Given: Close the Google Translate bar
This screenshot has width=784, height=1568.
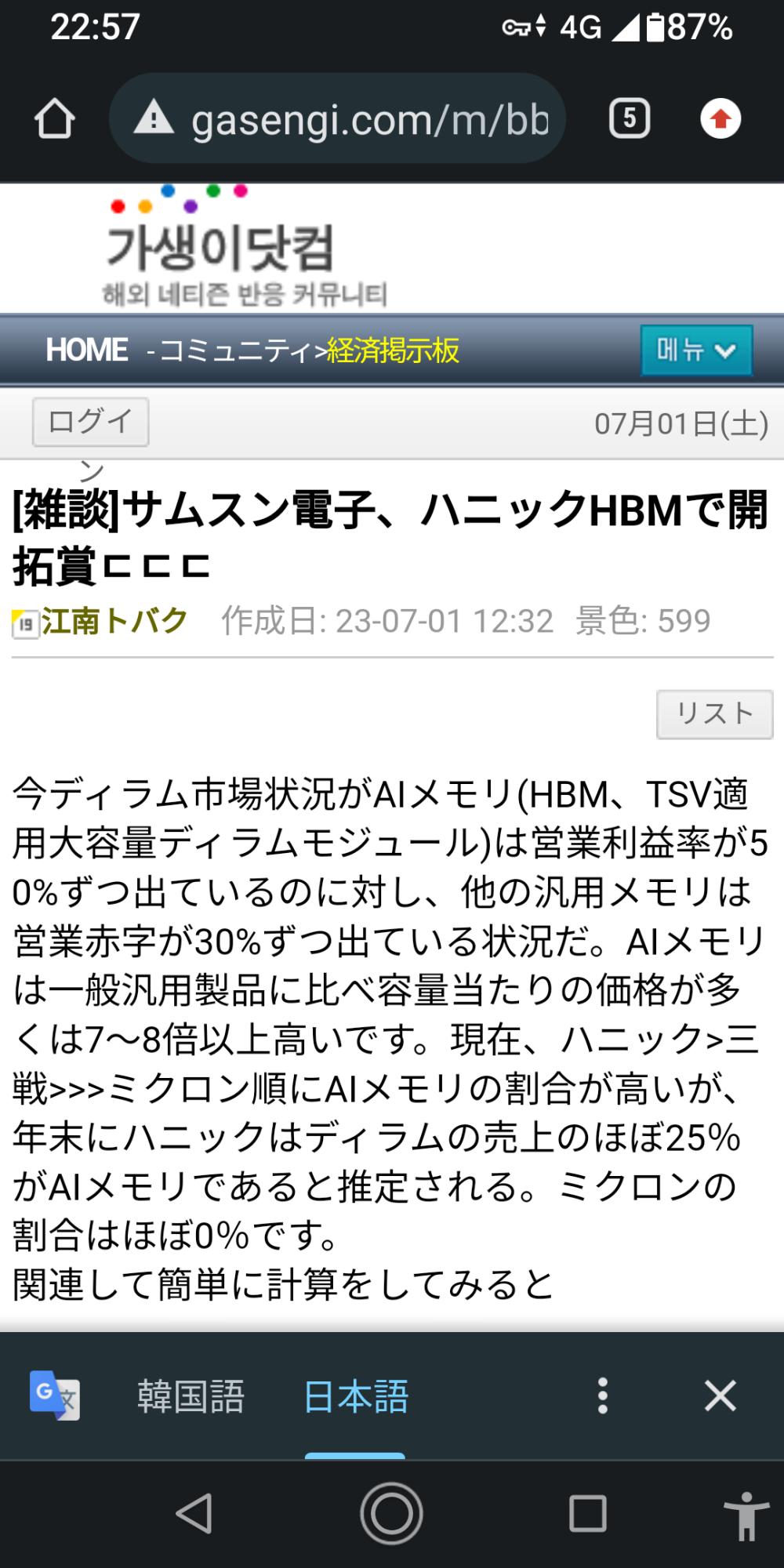Looking at the screenshot, I should click(x=720, y=1396).
